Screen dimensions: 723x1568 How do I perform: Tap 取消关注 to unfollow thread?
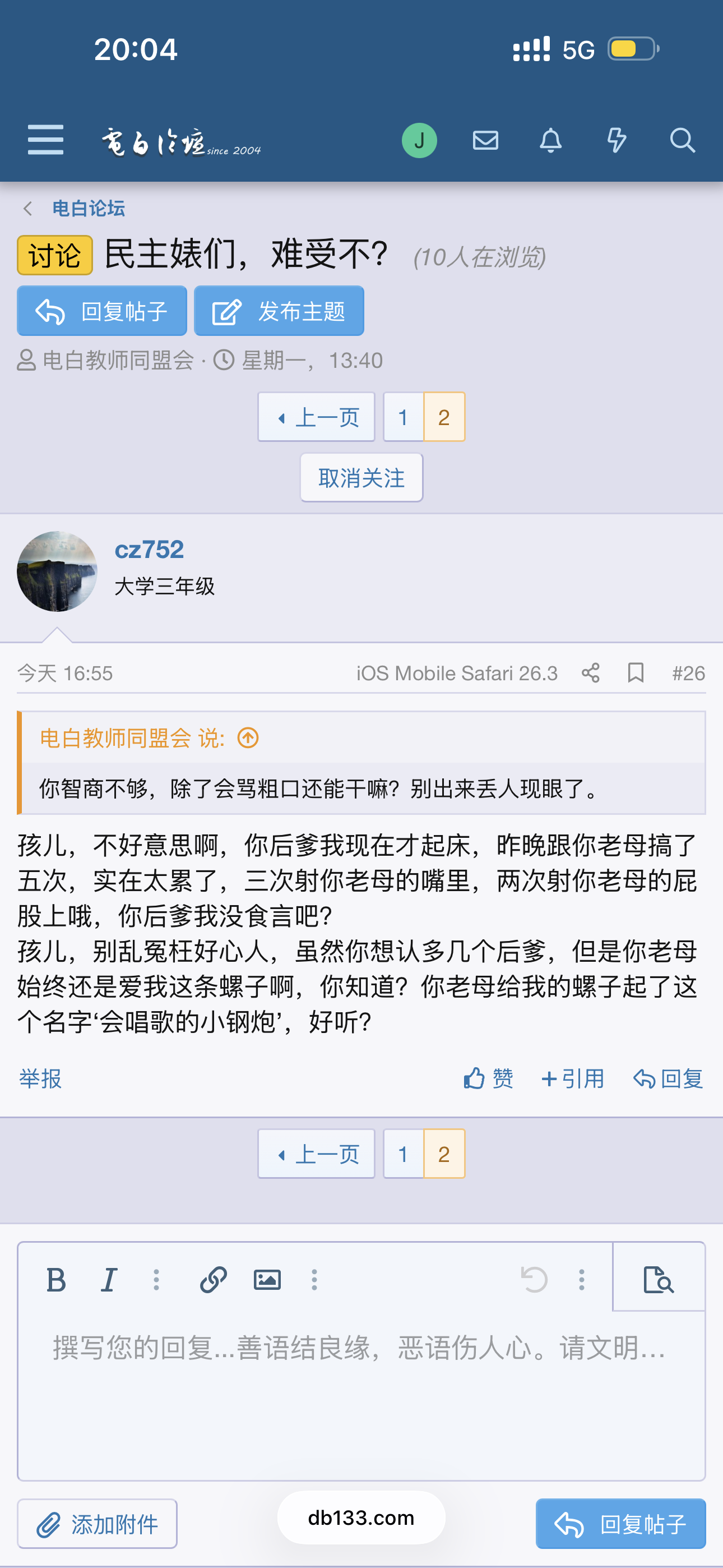[x=361, y=478]
